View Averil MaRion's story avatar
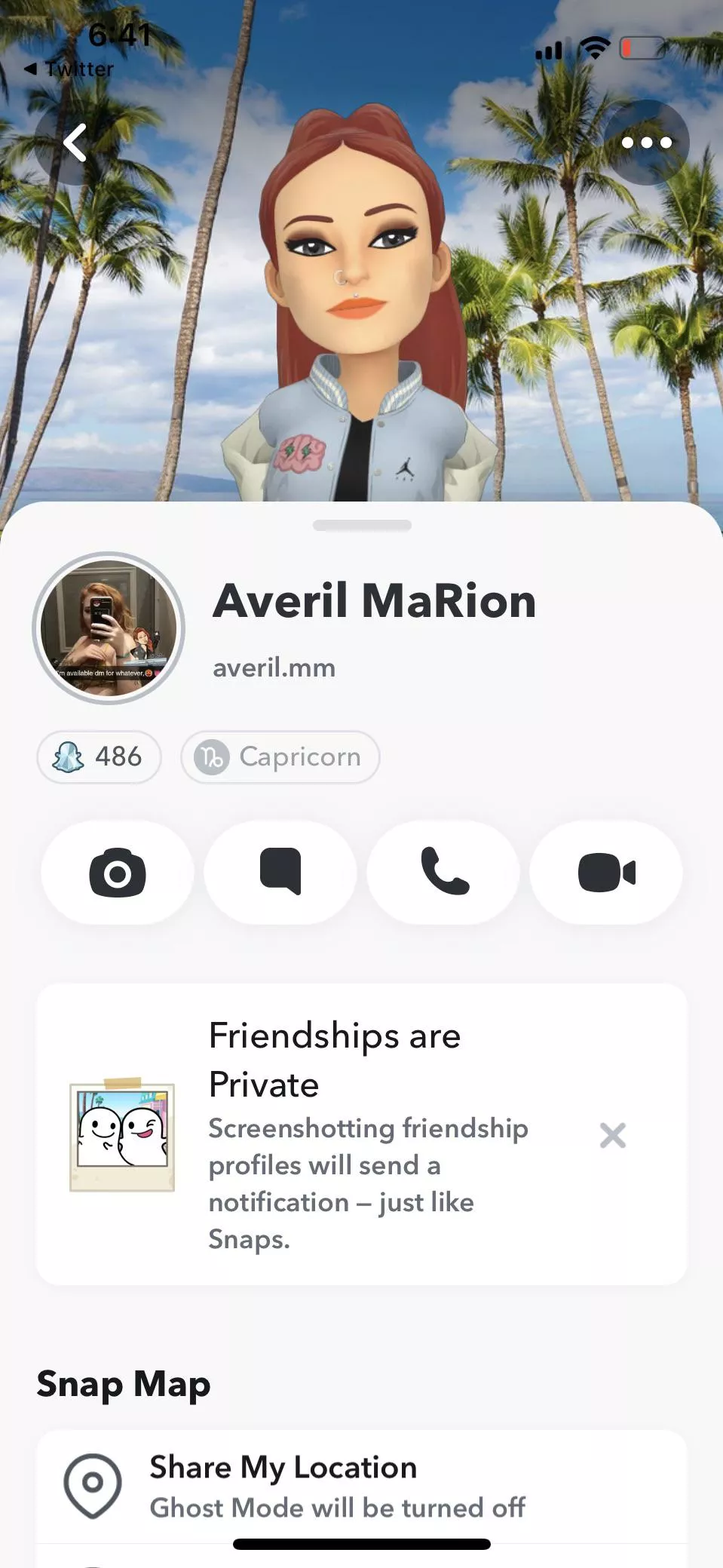This screenshot has height=1568, width=723. pyautogui.click(x=109, y=628)
